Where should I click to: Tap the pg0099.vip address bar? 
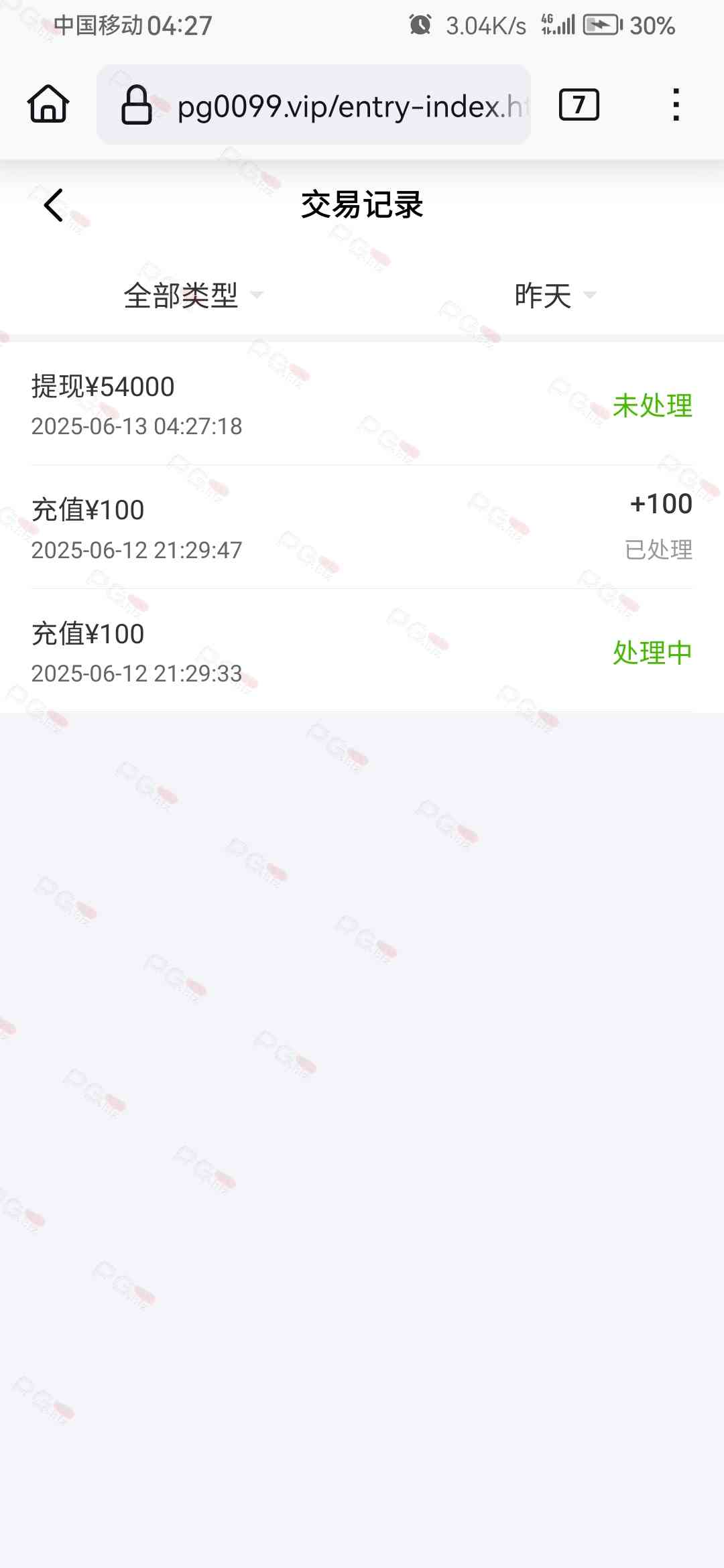tap(314, 105)
